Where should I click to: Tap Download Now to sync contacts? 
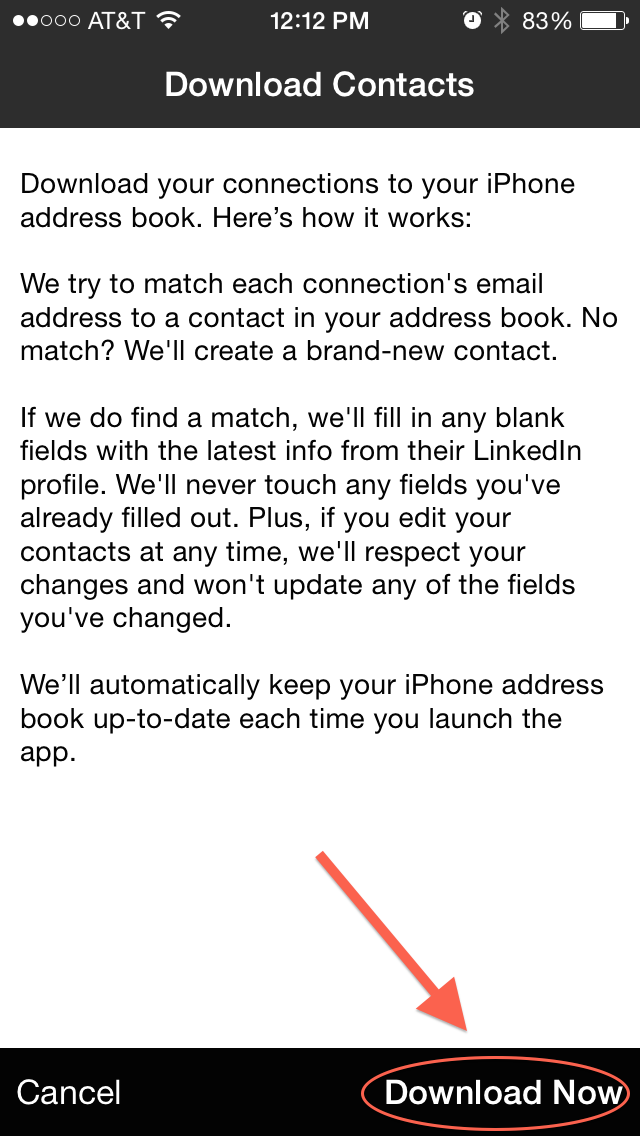point(503,1092)
